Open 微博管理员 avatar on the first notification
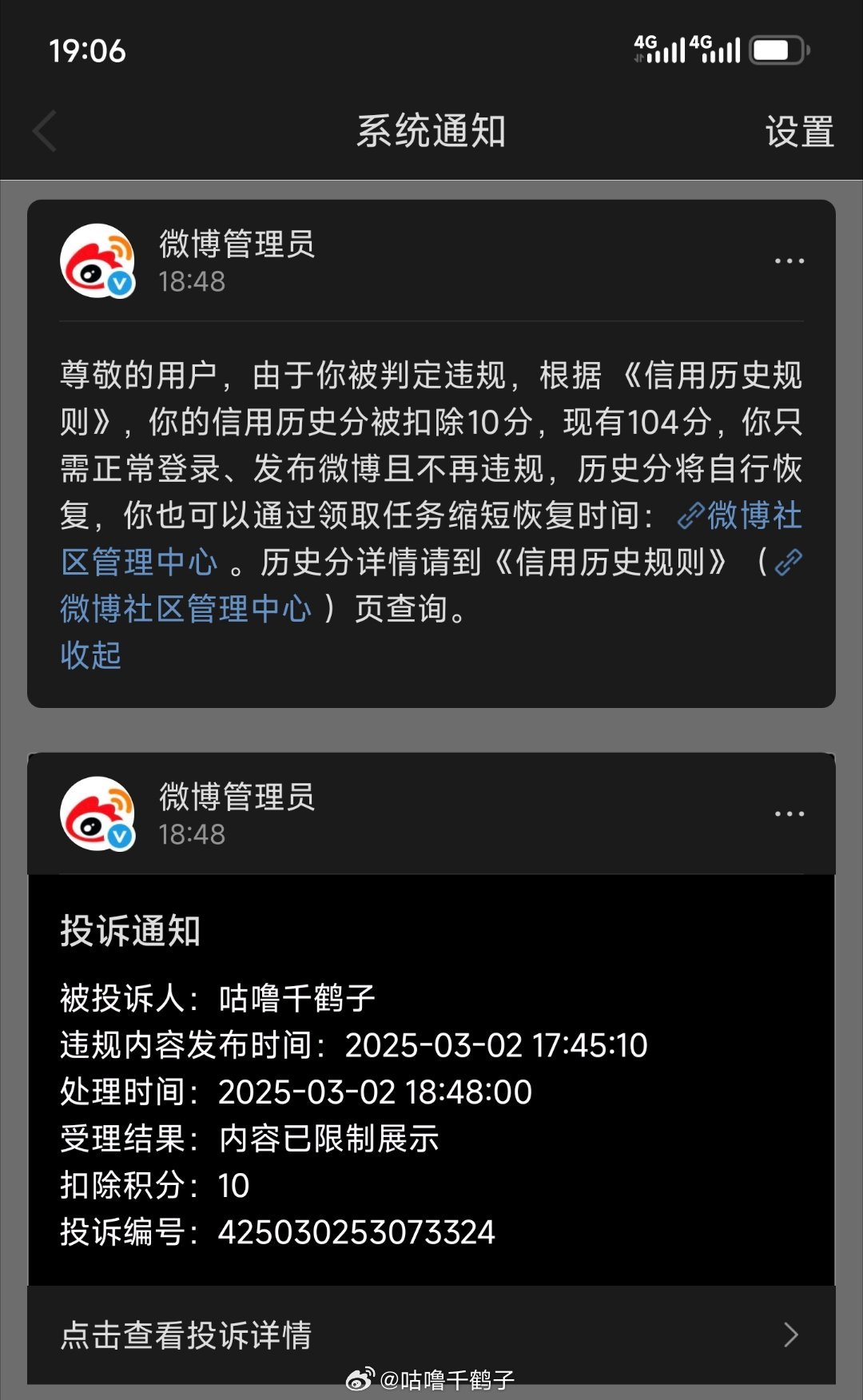Screen dimensions: 863x1400 97,261
